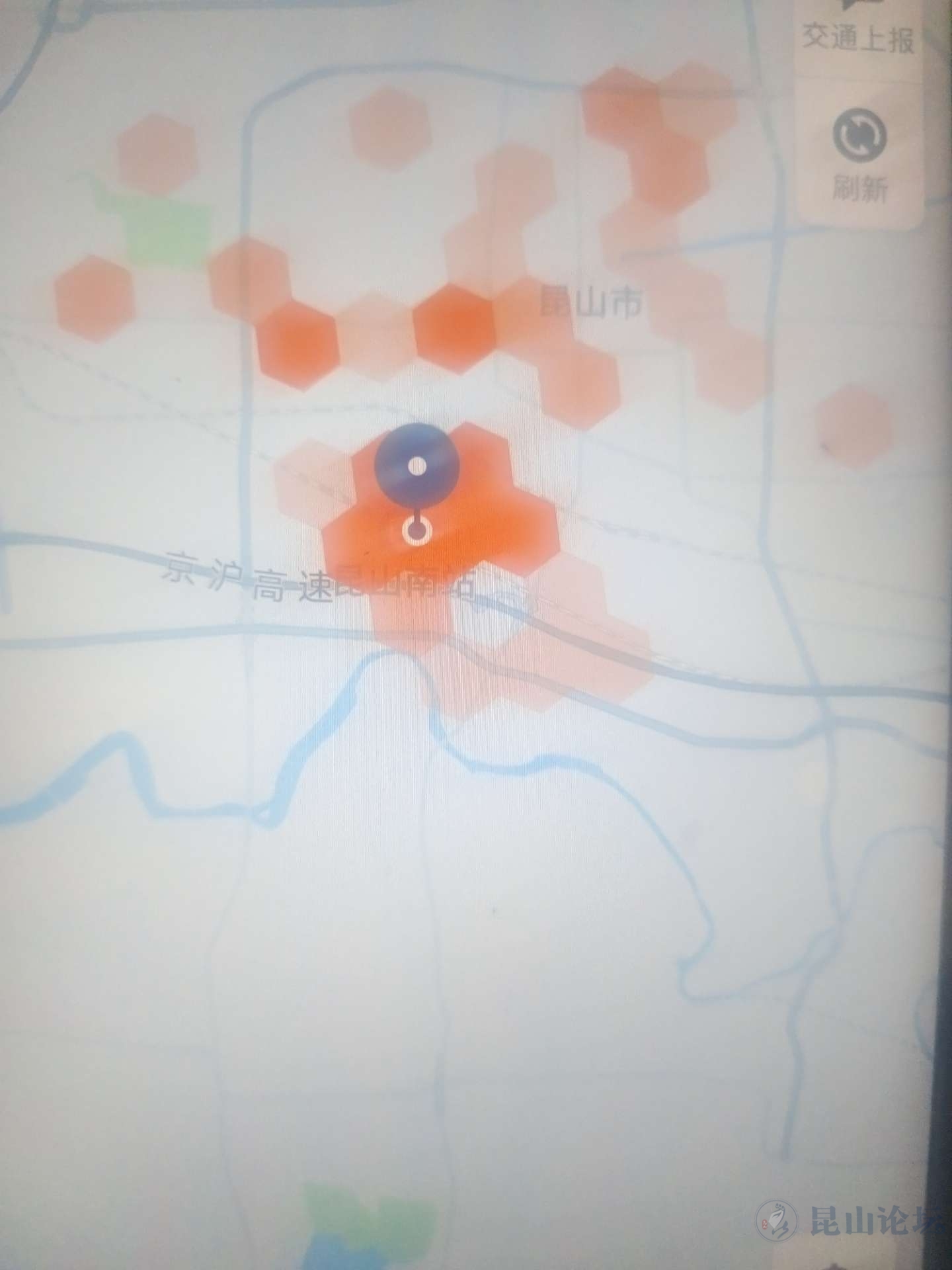952x1270 pixels.
Task: Tap the 刷新 refresh button
Action: 859,153
